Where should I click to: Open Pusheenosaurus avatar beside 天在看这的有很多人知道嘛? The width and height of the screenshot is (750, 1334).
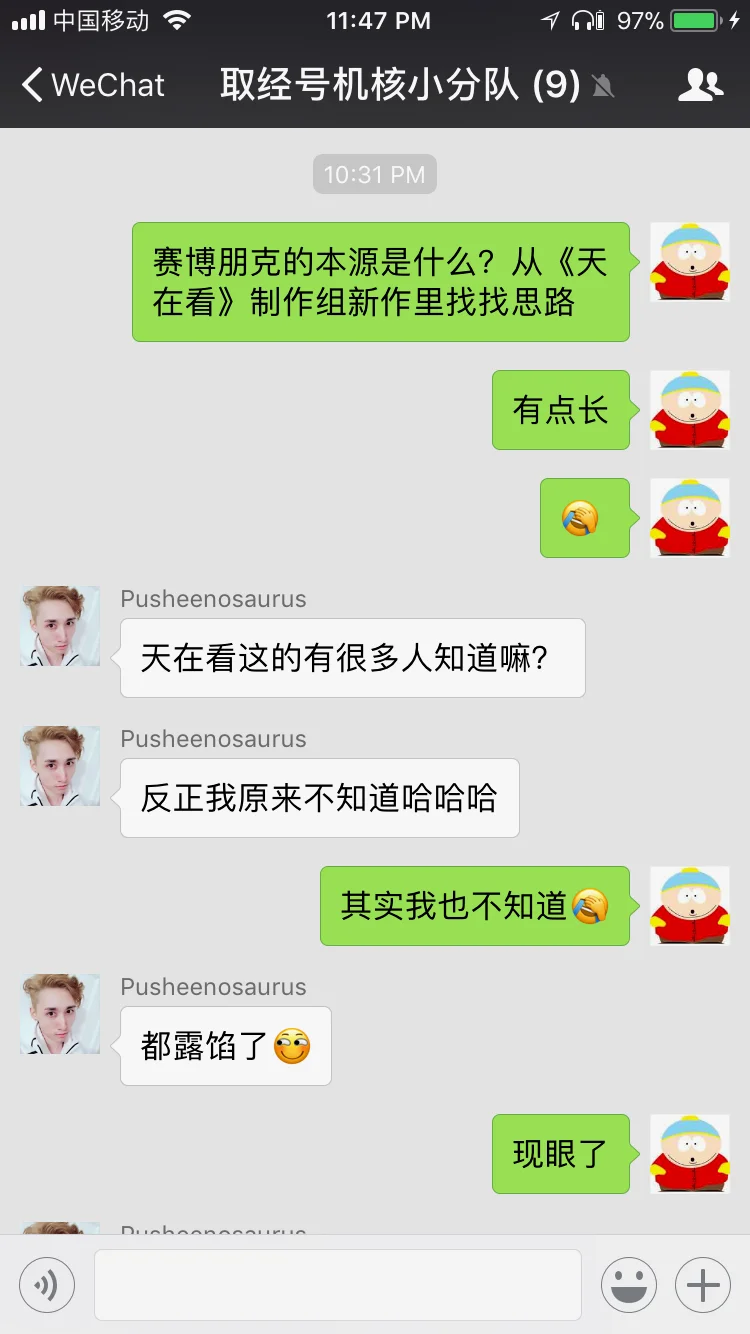[60, 626]
